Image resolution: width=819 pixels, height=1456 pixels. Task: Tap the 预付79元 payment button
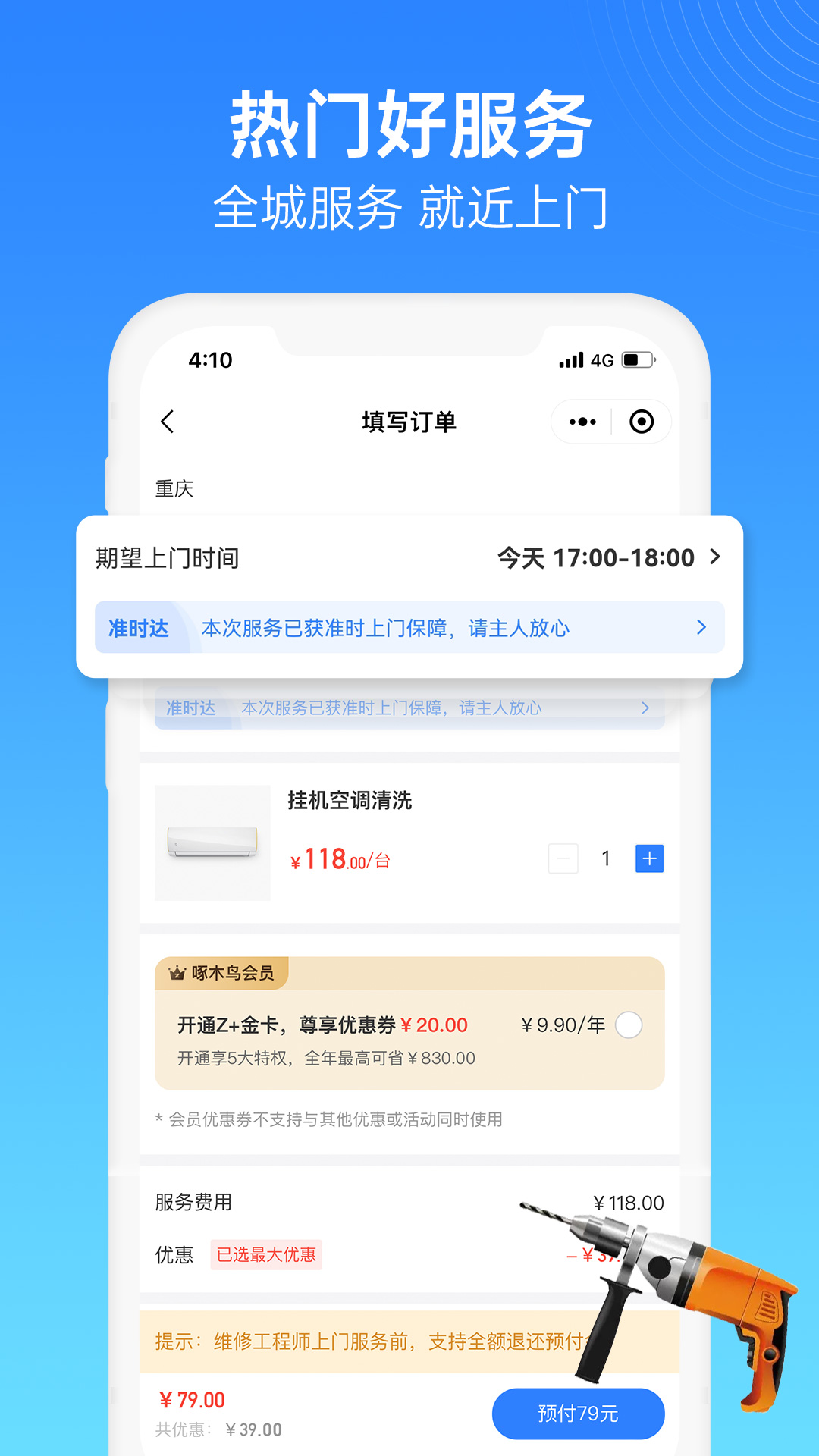click(x=578, y=1414)
